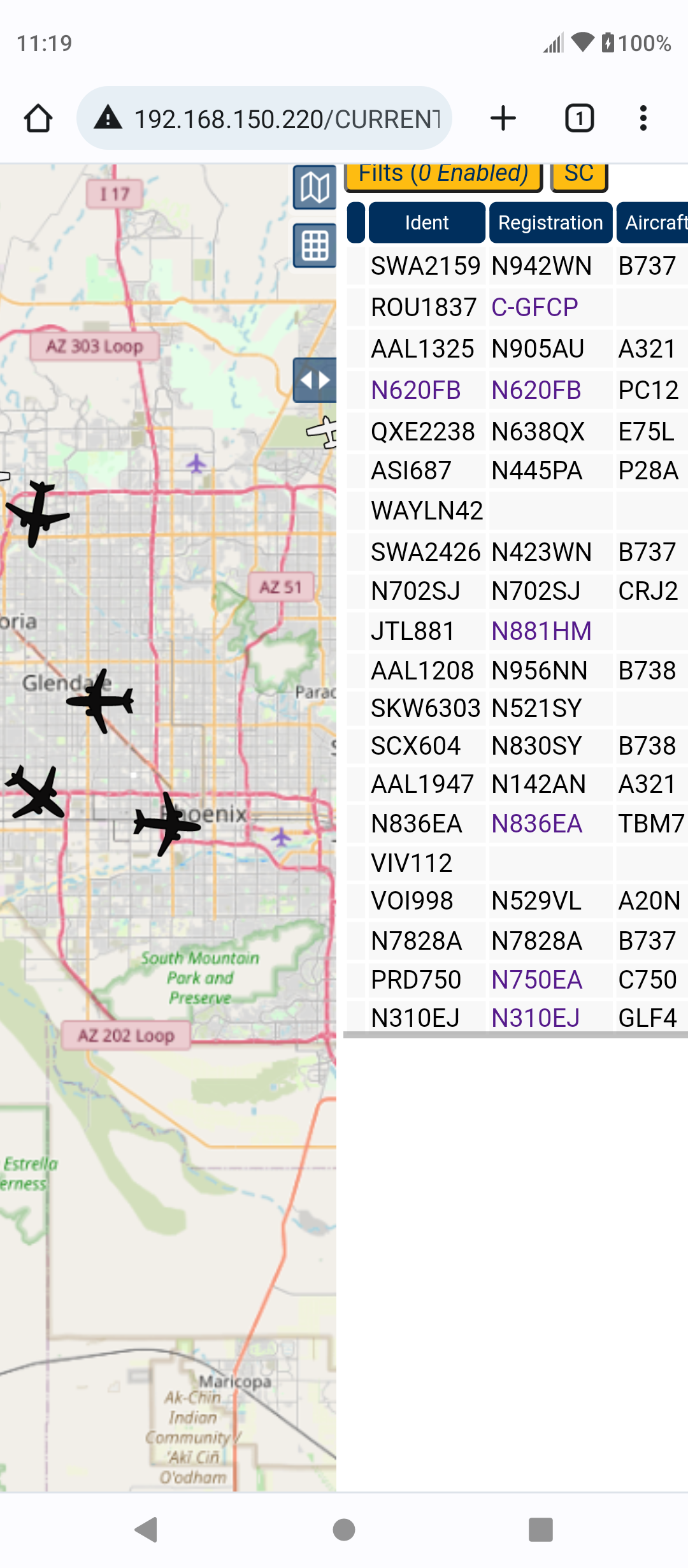The height and width of the screenshot is (1568, 688).
Task: Open the N620FB ident link
Action: point(415,390)
